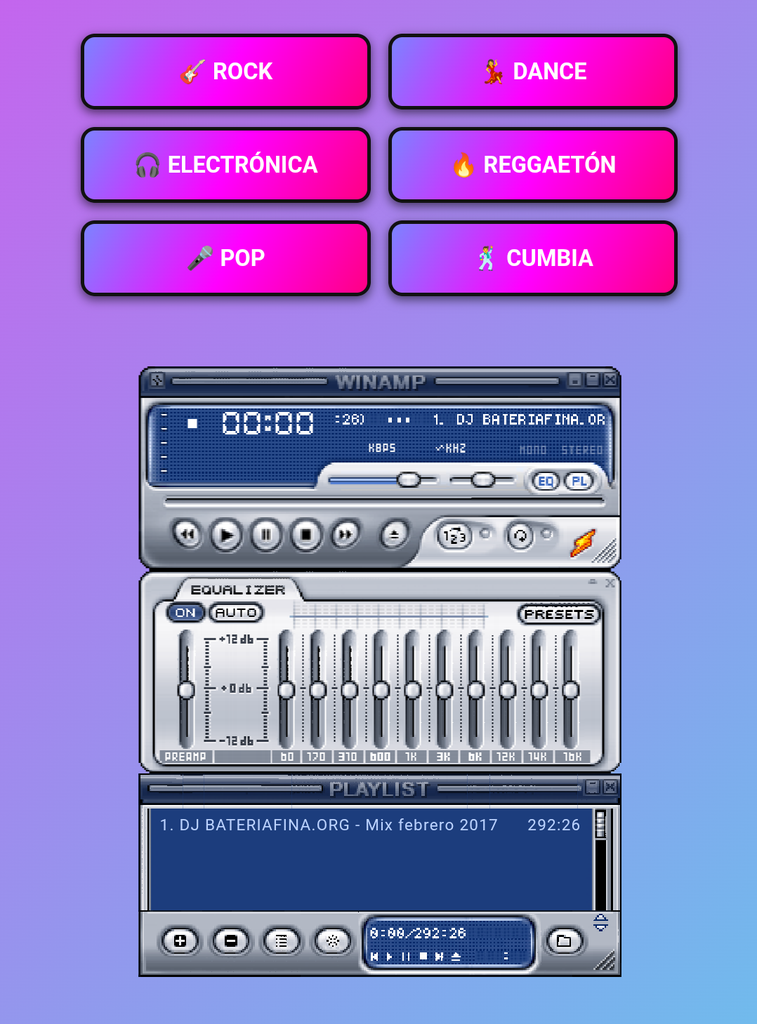Viewport: 757px width, 1024px height.
Task: Toggle the PL playlist button
Action: [x=578, y=481]
